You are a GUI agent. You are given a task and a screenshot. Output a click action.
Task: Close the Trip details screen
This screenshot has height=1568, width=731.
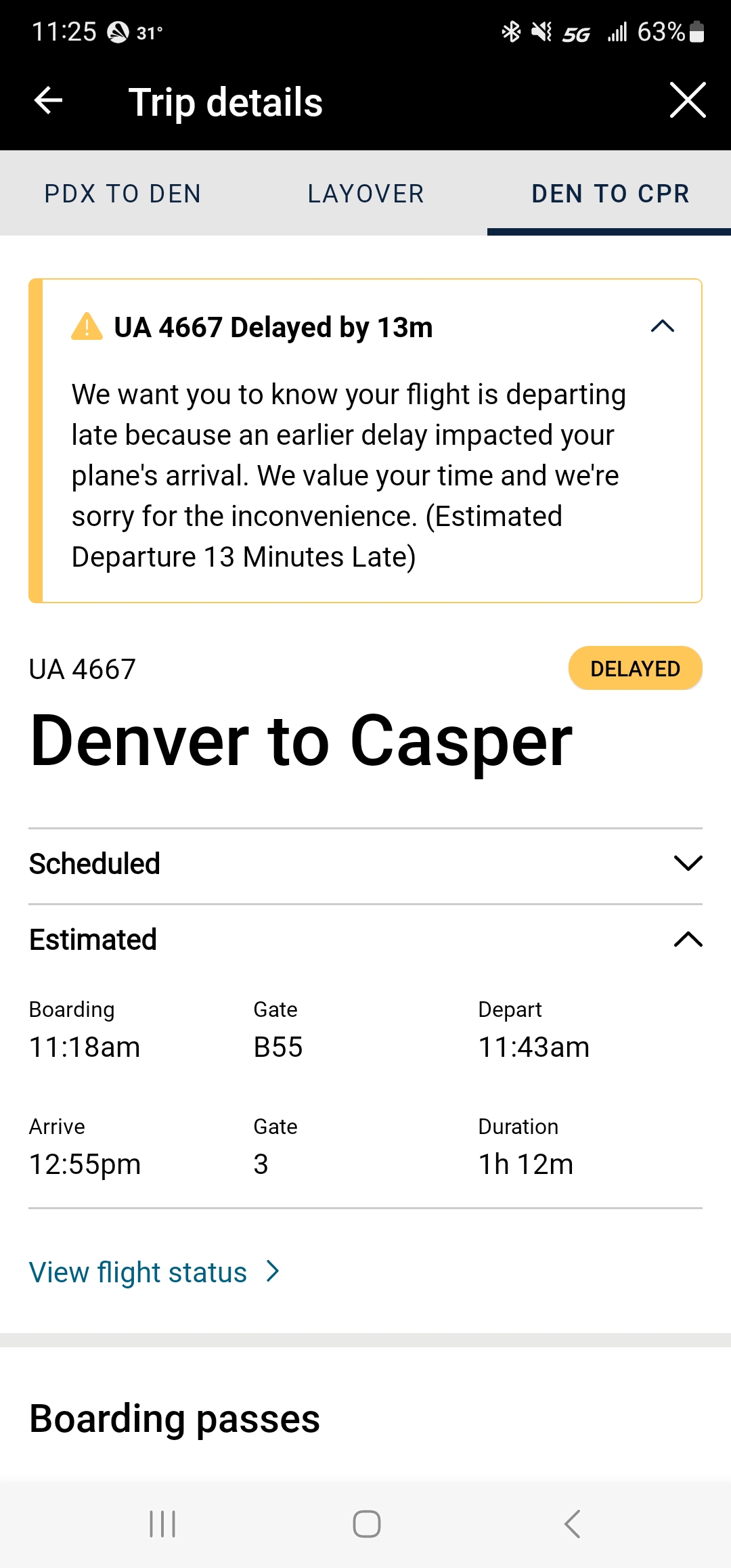coord(687,101)
